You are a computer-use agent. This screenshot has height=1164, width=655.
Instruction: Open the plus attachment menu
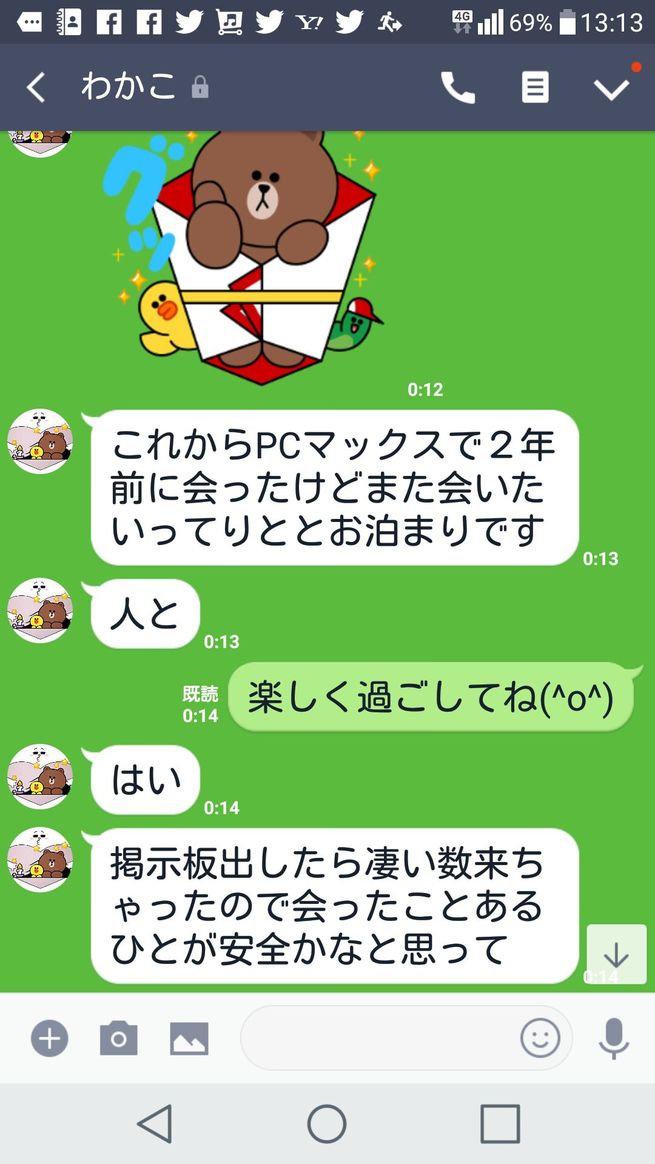point(49,1039)
